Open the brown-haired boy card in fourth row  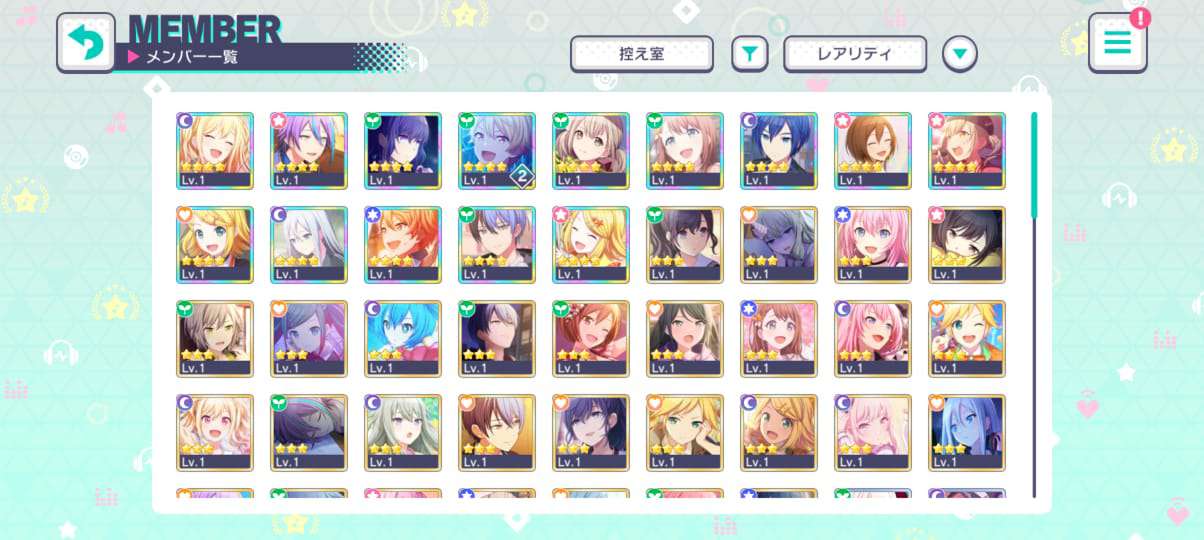pyautogui.click(x=497, y=433)
